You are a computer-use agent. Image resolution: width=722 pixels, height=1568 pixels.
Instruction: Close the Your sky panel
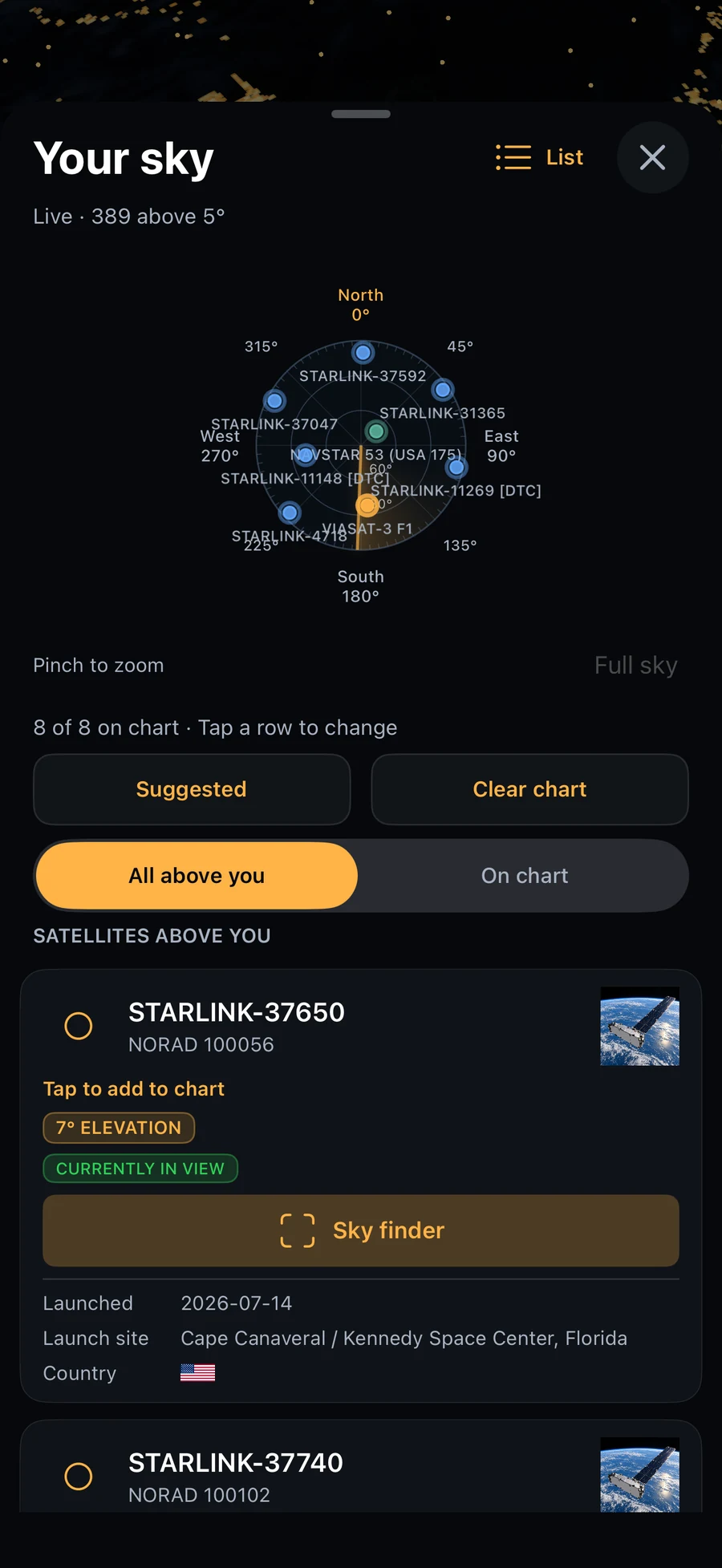[652, 157]
